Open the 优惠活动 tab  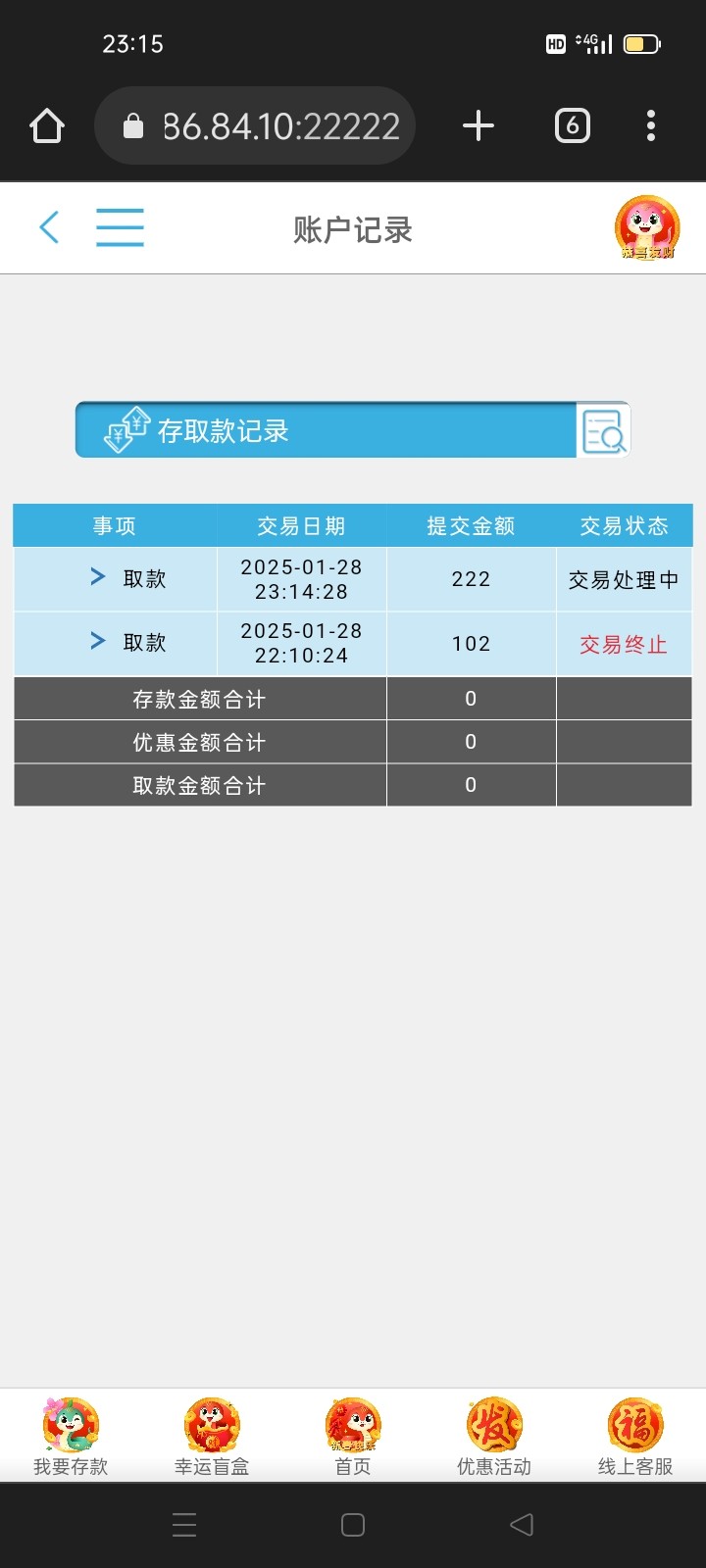(x=494, y=1437)
